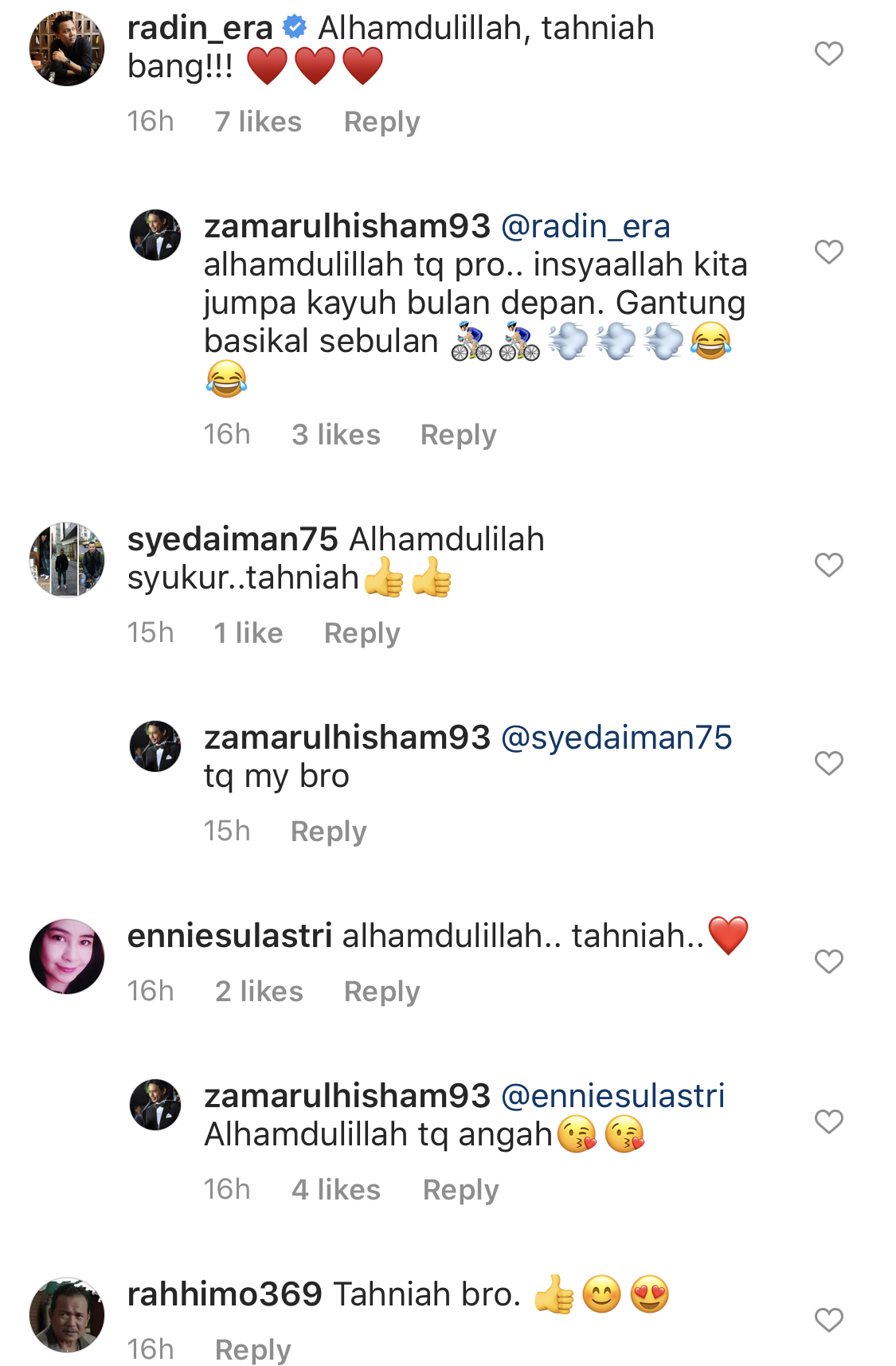
Task: Open syedaiman75's profile picture
Action: pos(67,560)
